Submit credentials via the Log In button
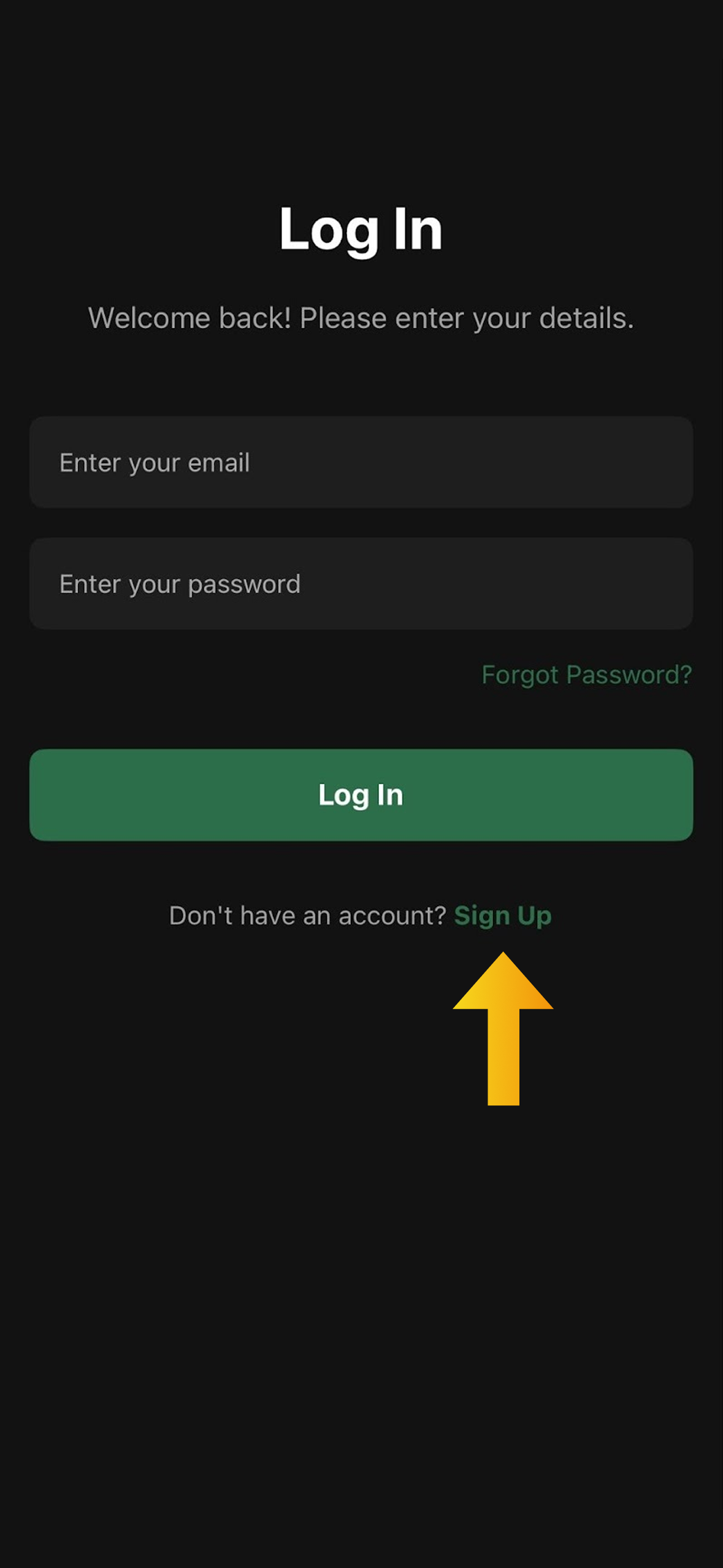The height and width of the screenshot is (1568, 723). click(361, 794)
